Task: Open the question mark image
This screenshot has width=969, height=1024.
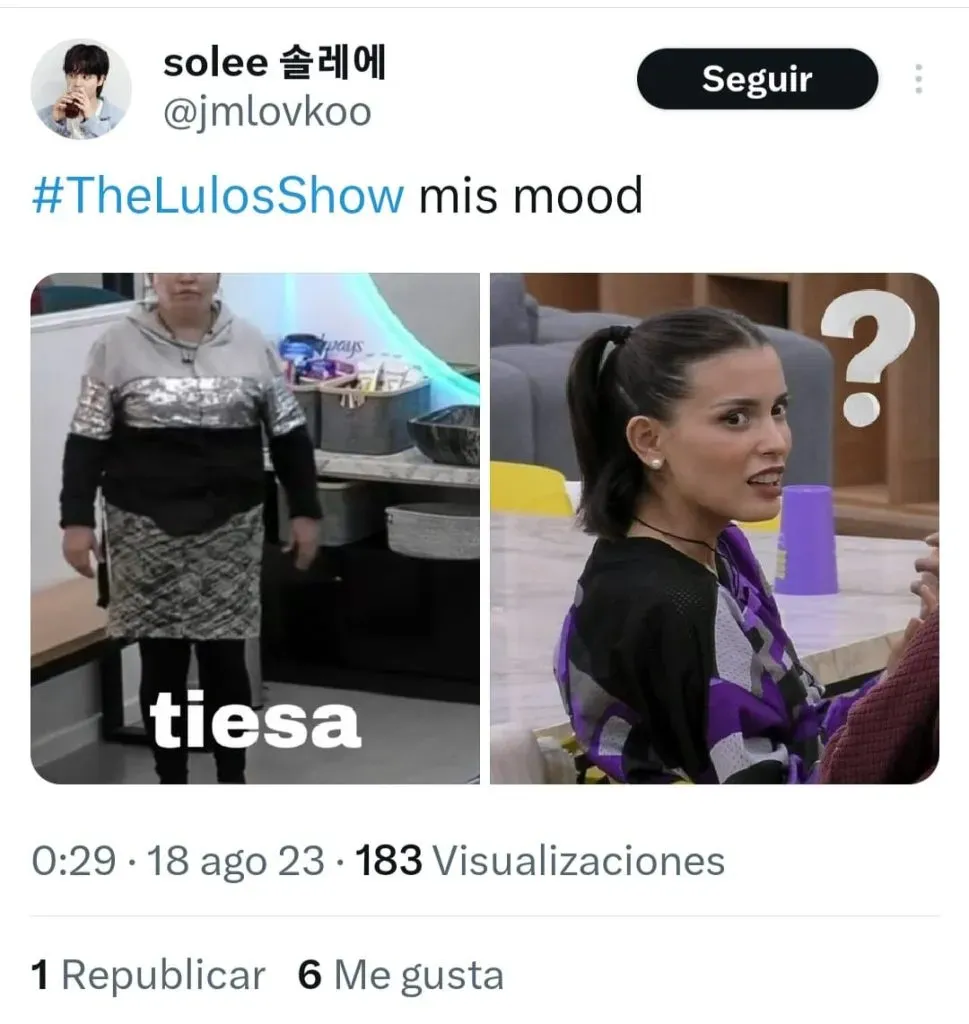Action: (714, 528)
